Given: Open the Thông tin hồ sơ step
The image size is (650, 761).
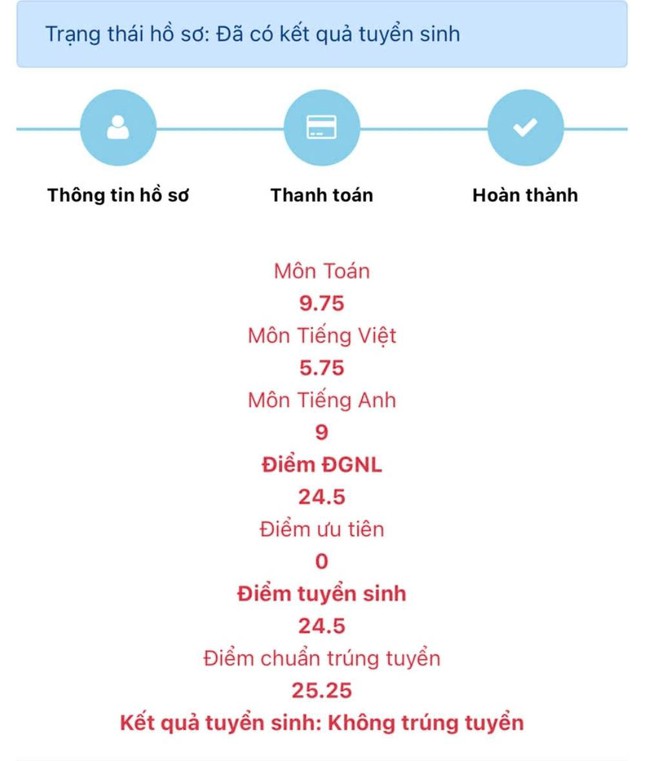Looking at the screenshot, I should (x=118, y=128).
